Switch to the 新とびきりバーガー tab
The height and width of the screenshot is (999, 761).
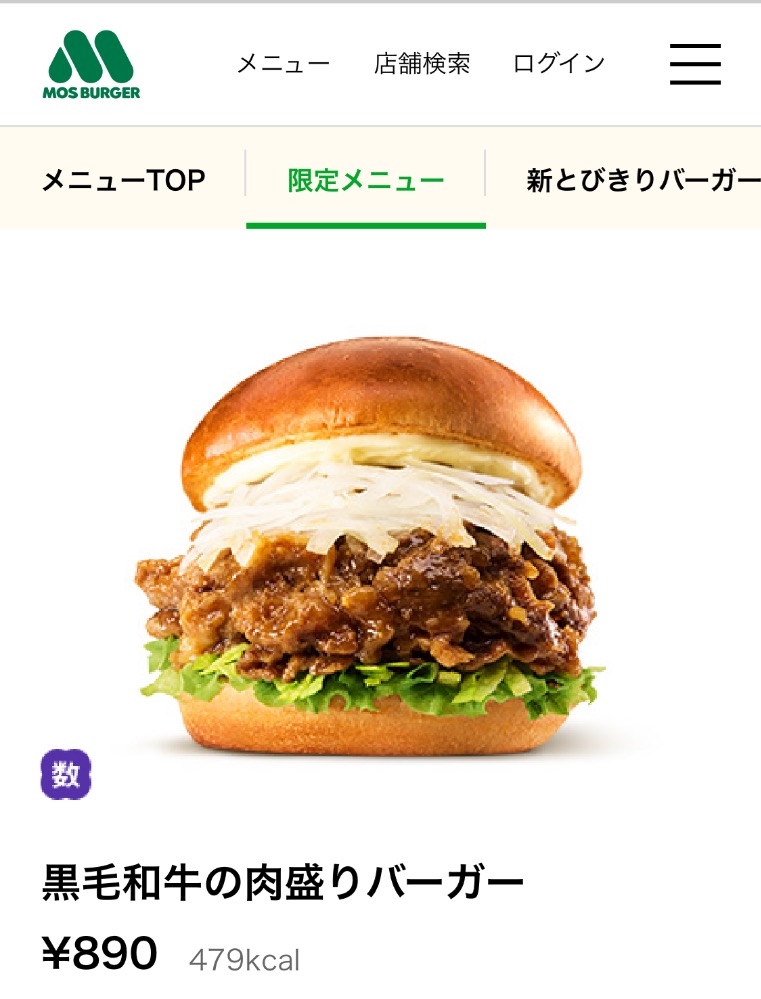click(642, 180)
